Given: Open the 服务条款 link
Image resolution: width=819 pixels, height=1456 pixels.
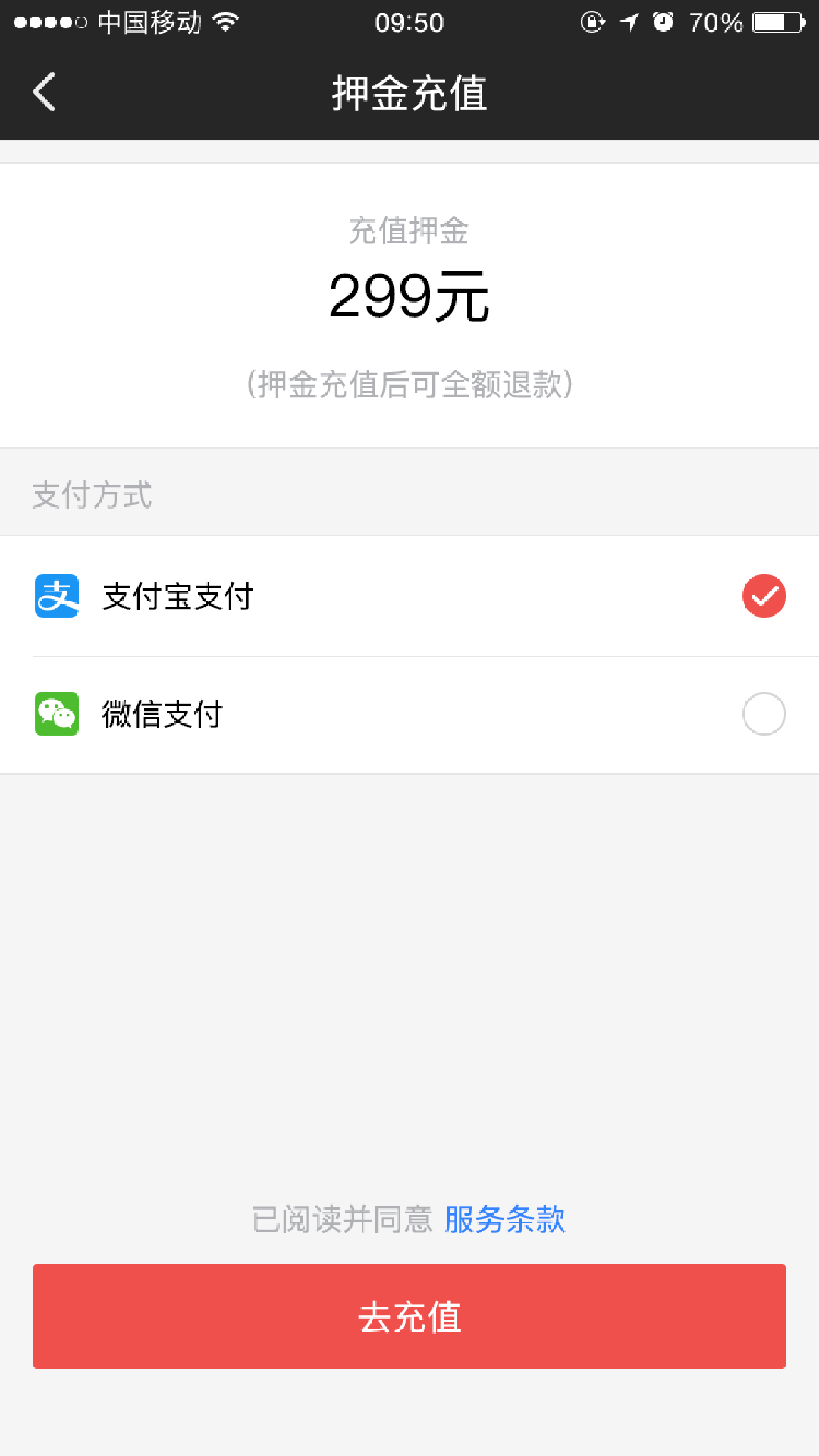Looking at the screenshot, I should pyautogui.click(x=504, y=1219).
